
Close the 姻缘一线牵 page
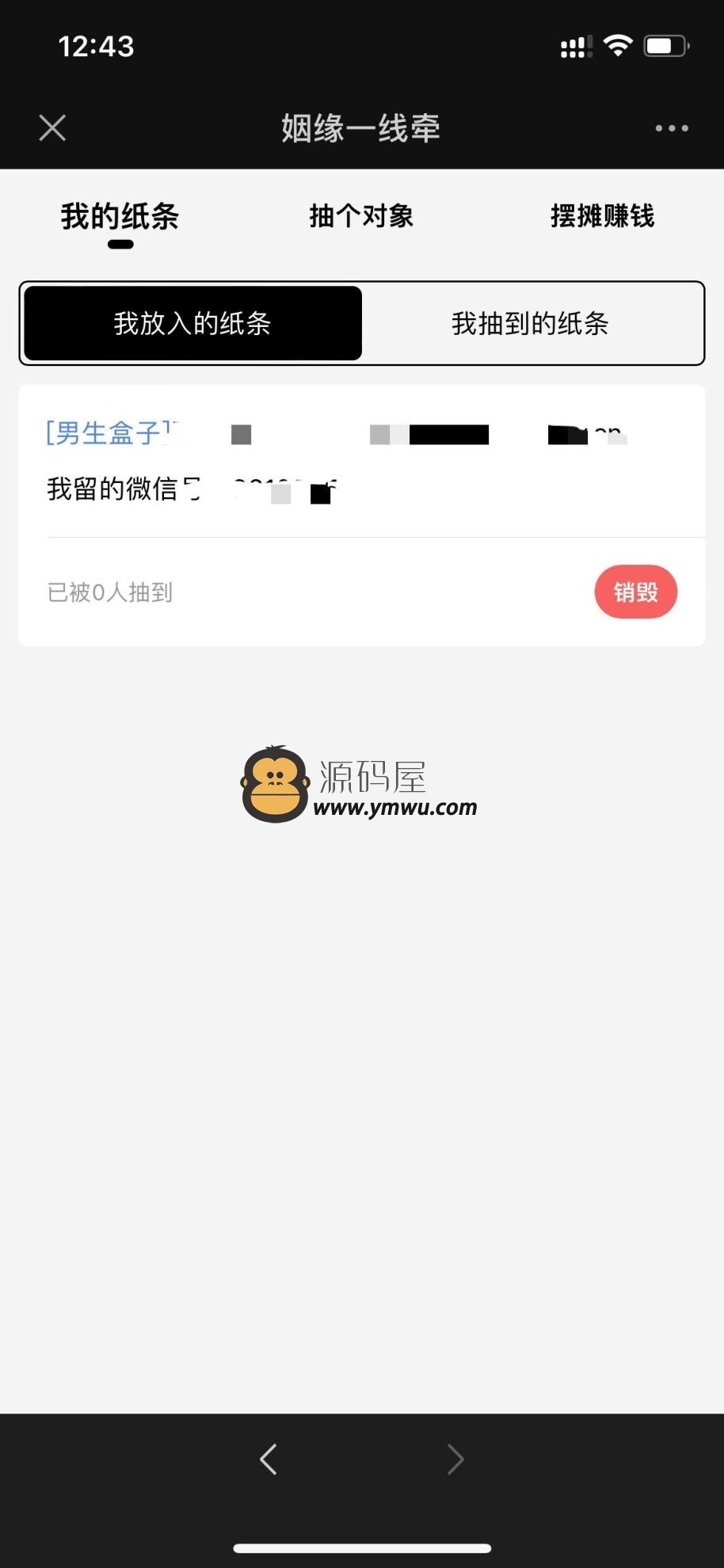[52, 127]
